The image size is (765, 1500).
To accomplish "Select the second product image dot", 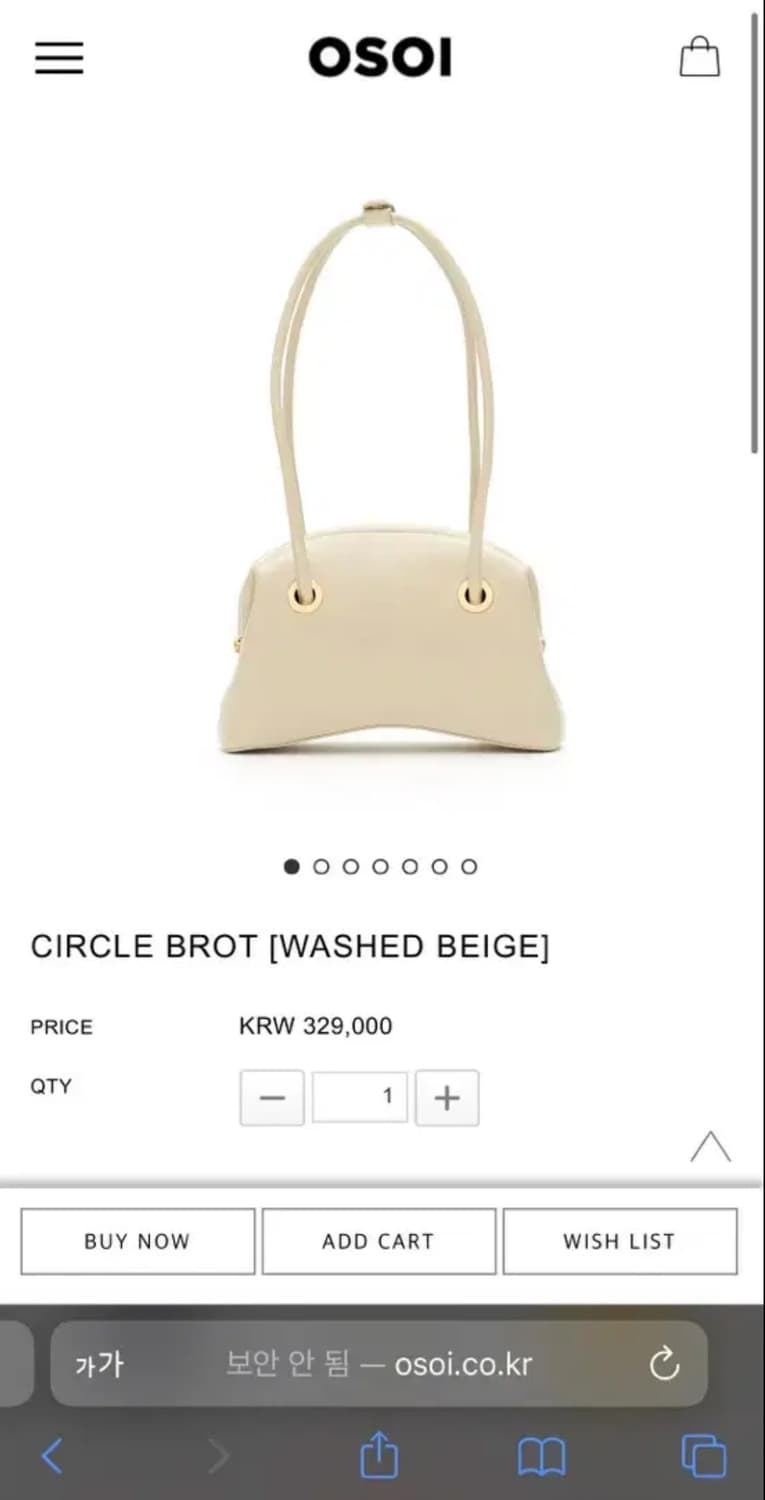I will point(322,866).
